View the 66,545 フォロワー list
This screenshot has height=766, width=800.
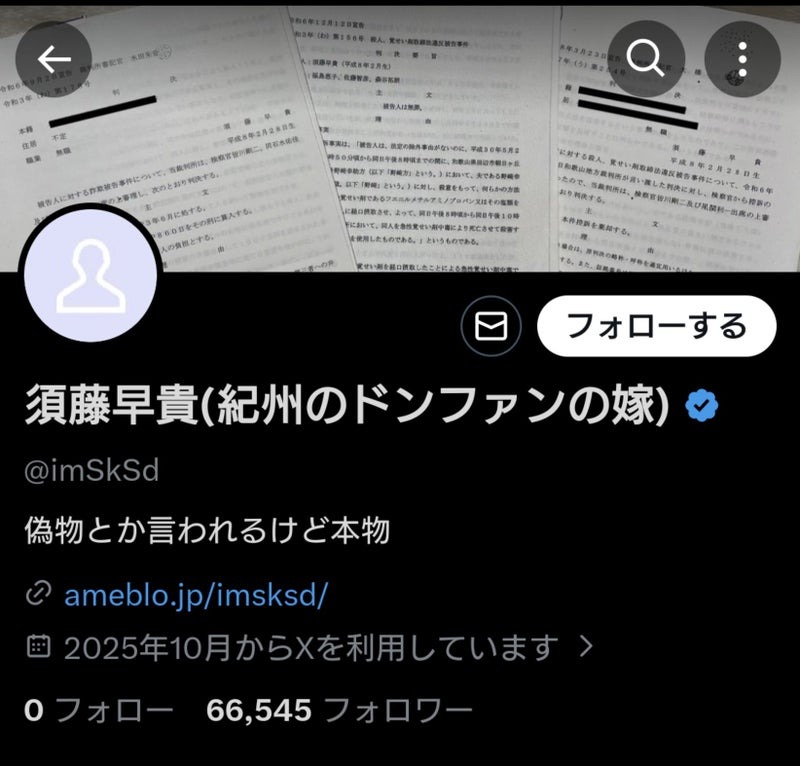[339, 711]
